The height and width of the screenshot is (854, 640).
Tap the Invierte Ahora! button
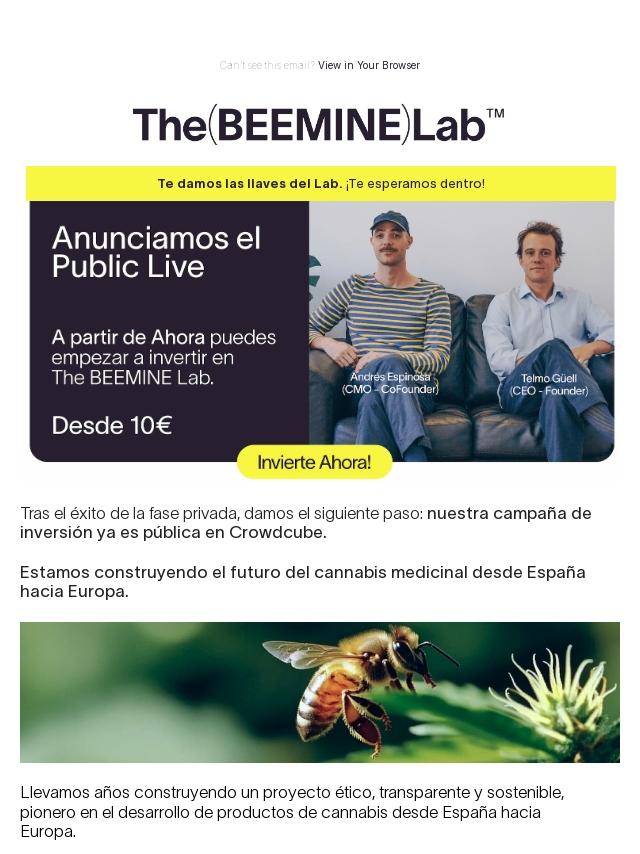(314, 462)
